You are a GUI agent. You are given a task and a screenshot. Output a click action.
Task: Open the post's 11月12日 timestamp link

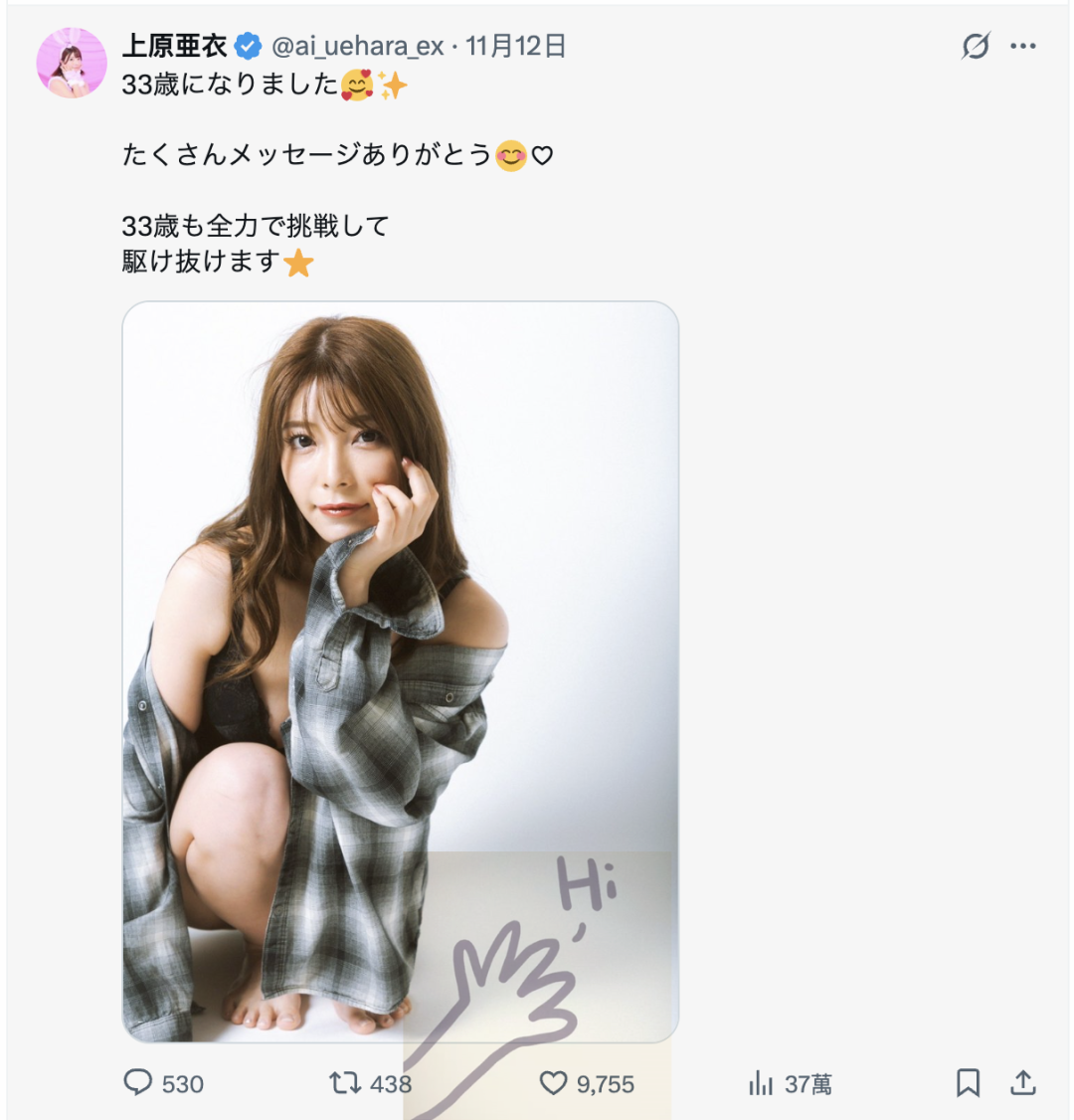516,46
